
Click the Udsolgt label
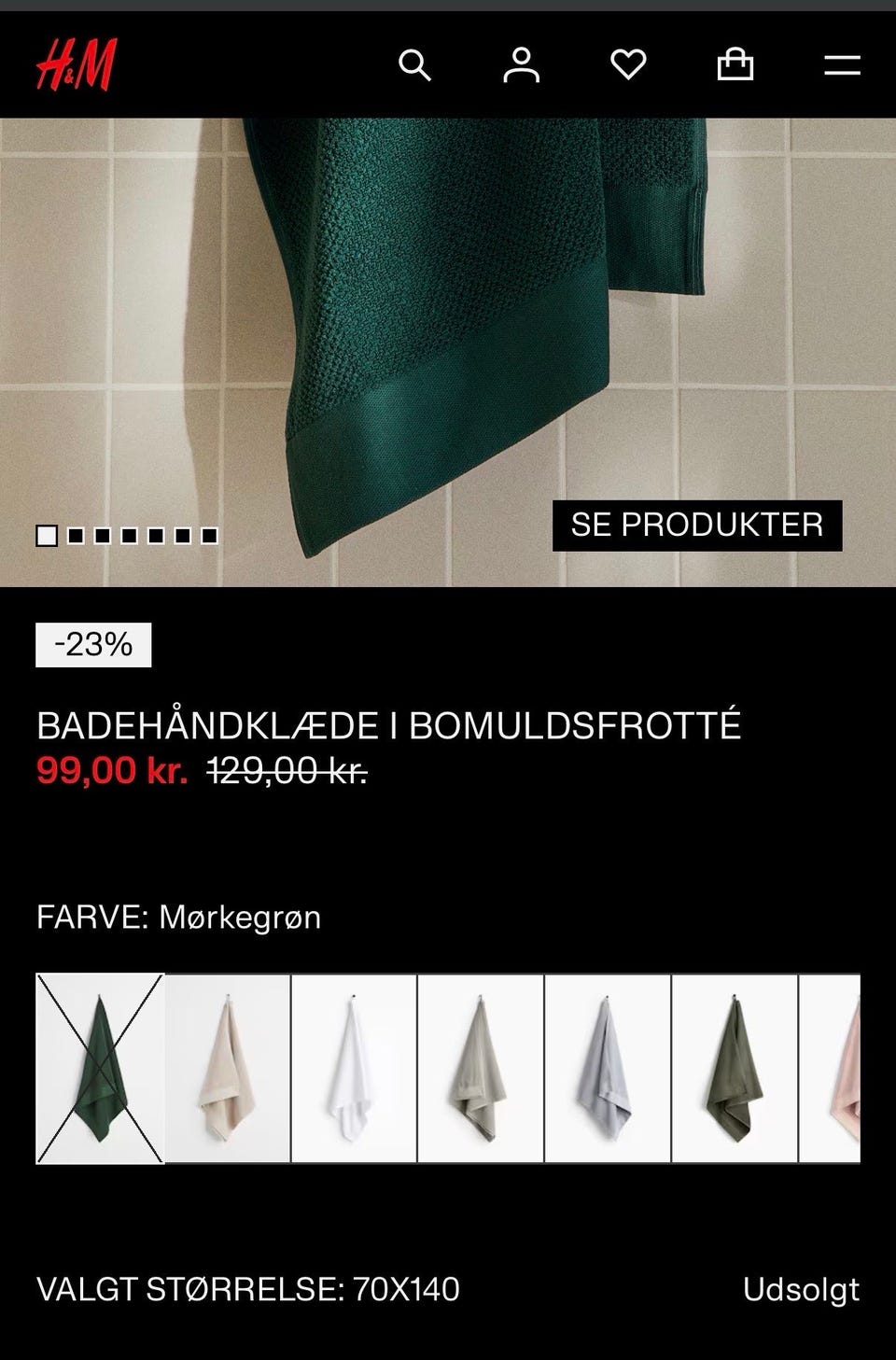coord(801,1291)
